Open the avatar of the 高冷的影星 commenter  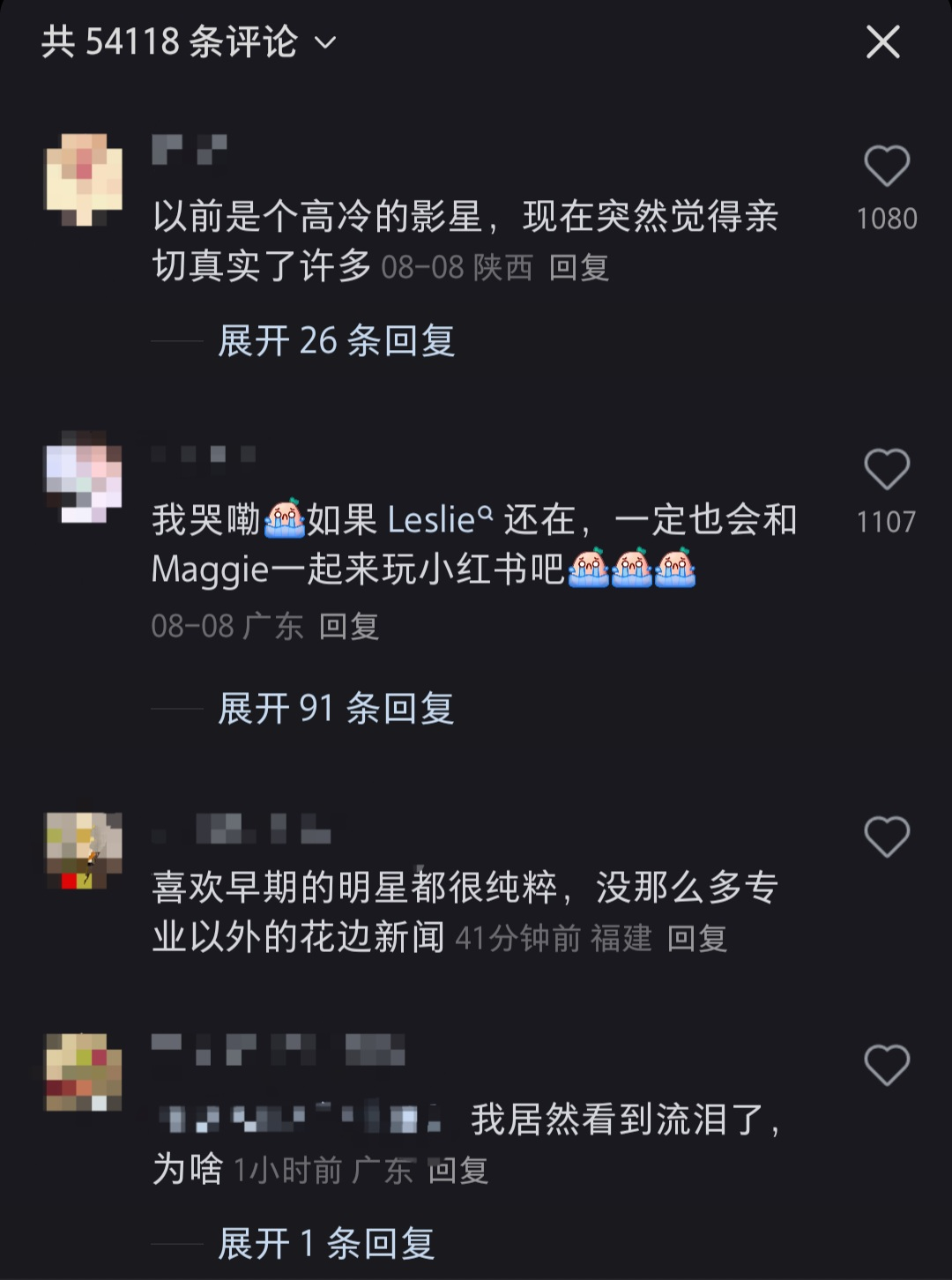pos(84,180)
